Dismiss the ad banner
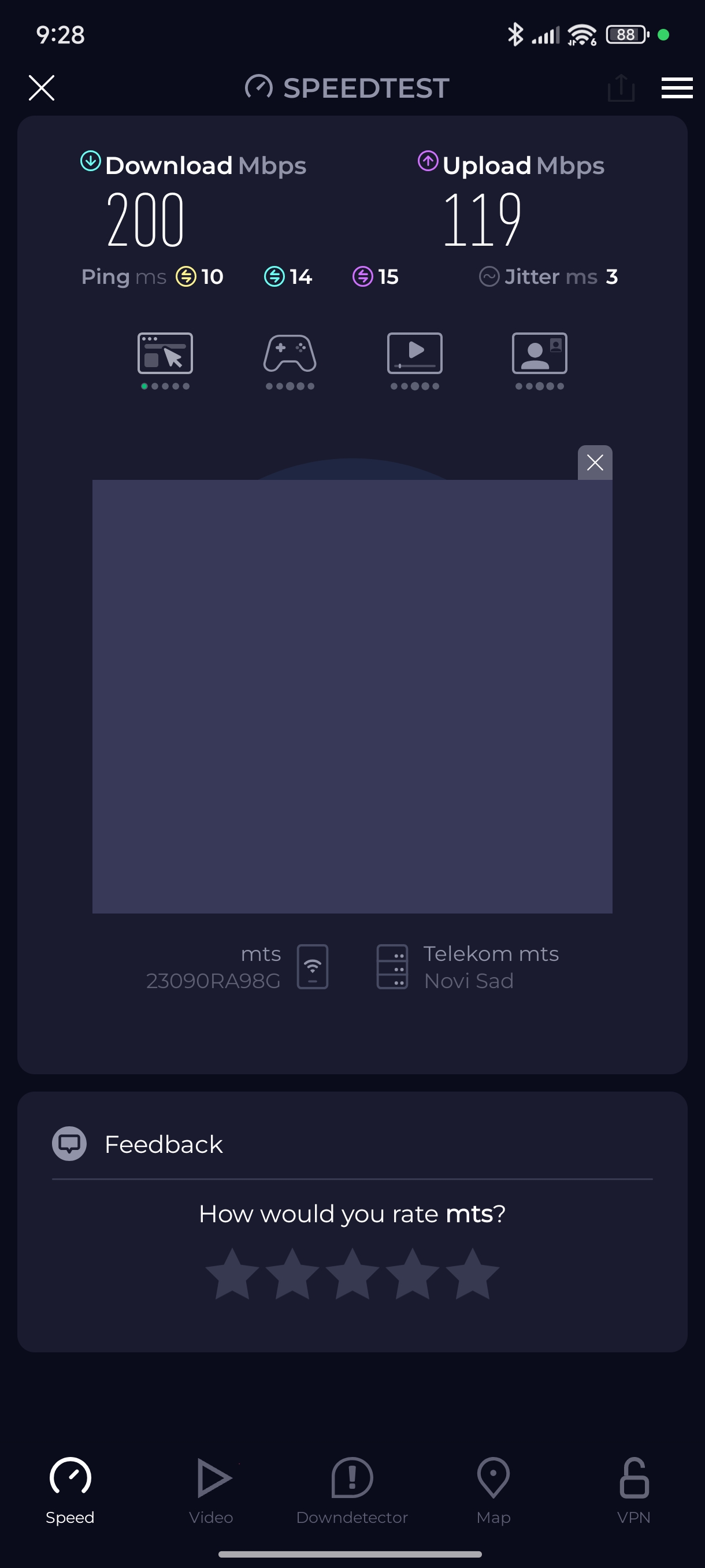 pyautogui.click(x=594, y=463)
